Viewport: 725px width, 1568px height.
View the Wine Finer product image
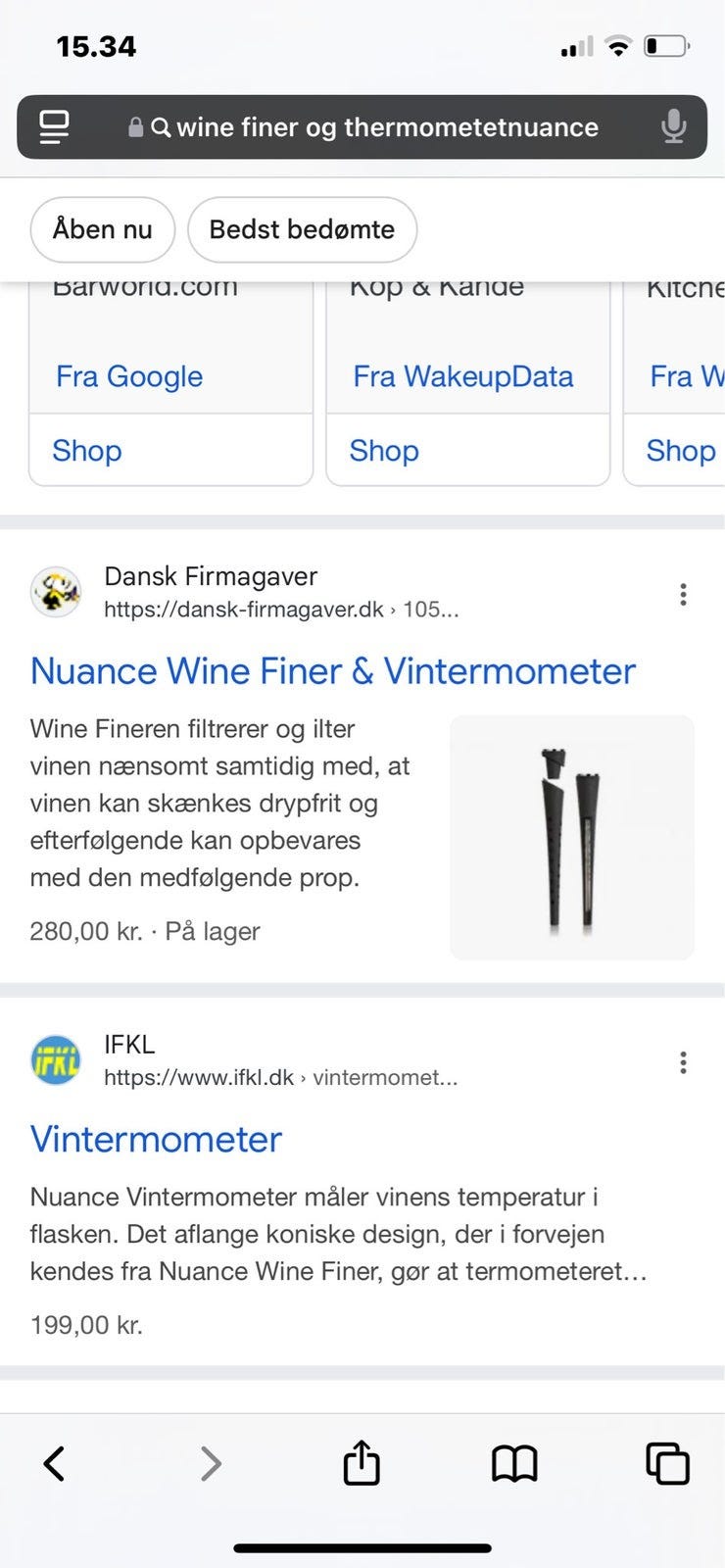click(571, 837)
